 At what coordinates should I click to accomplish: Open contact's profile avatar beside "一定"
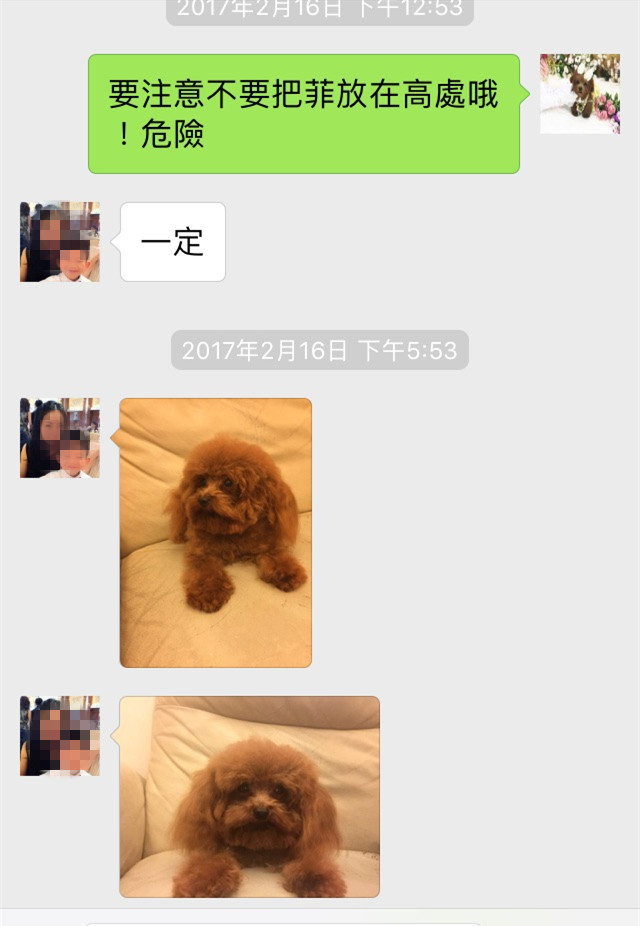pos(60,242)
